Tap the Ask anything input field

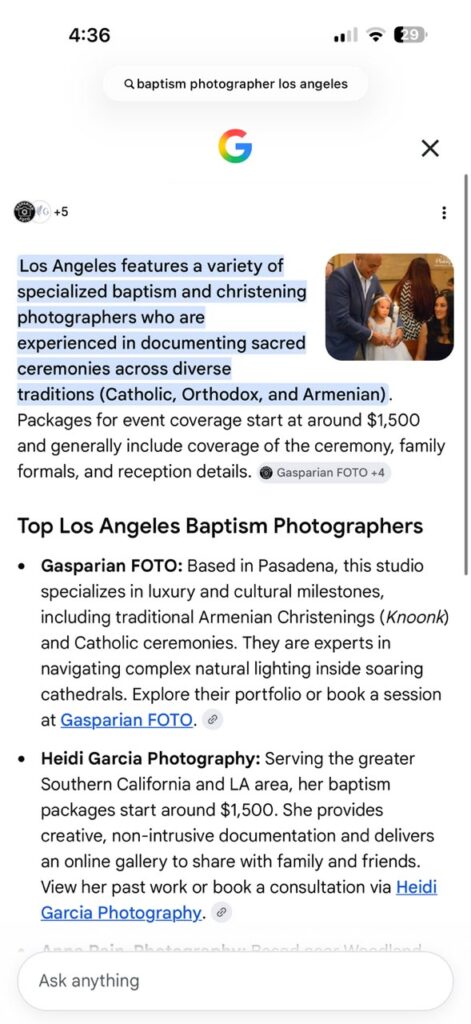[x=235, y=980]
